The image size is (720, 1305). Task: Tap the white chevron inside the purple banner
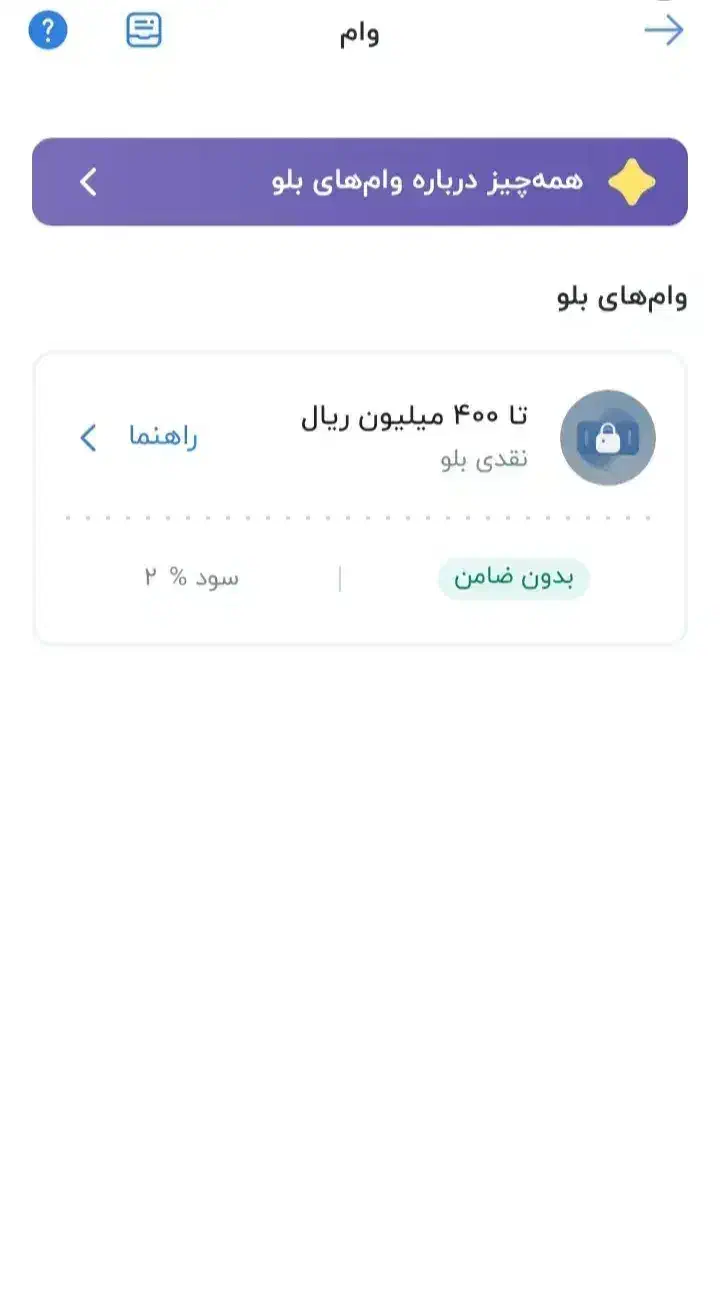pyautogui.click(x=88, y=182)
